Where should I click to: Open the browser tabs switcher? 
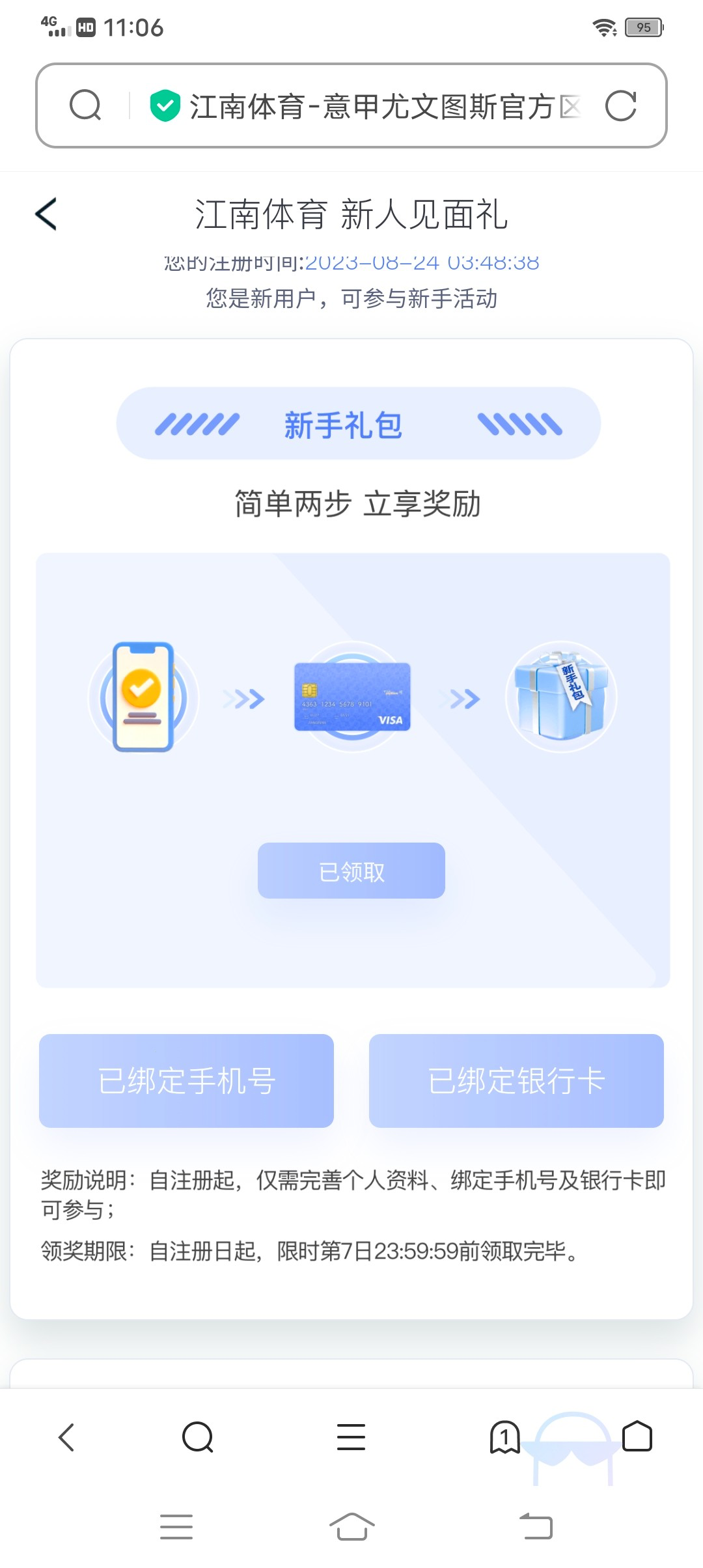[x=504, y=1437]
